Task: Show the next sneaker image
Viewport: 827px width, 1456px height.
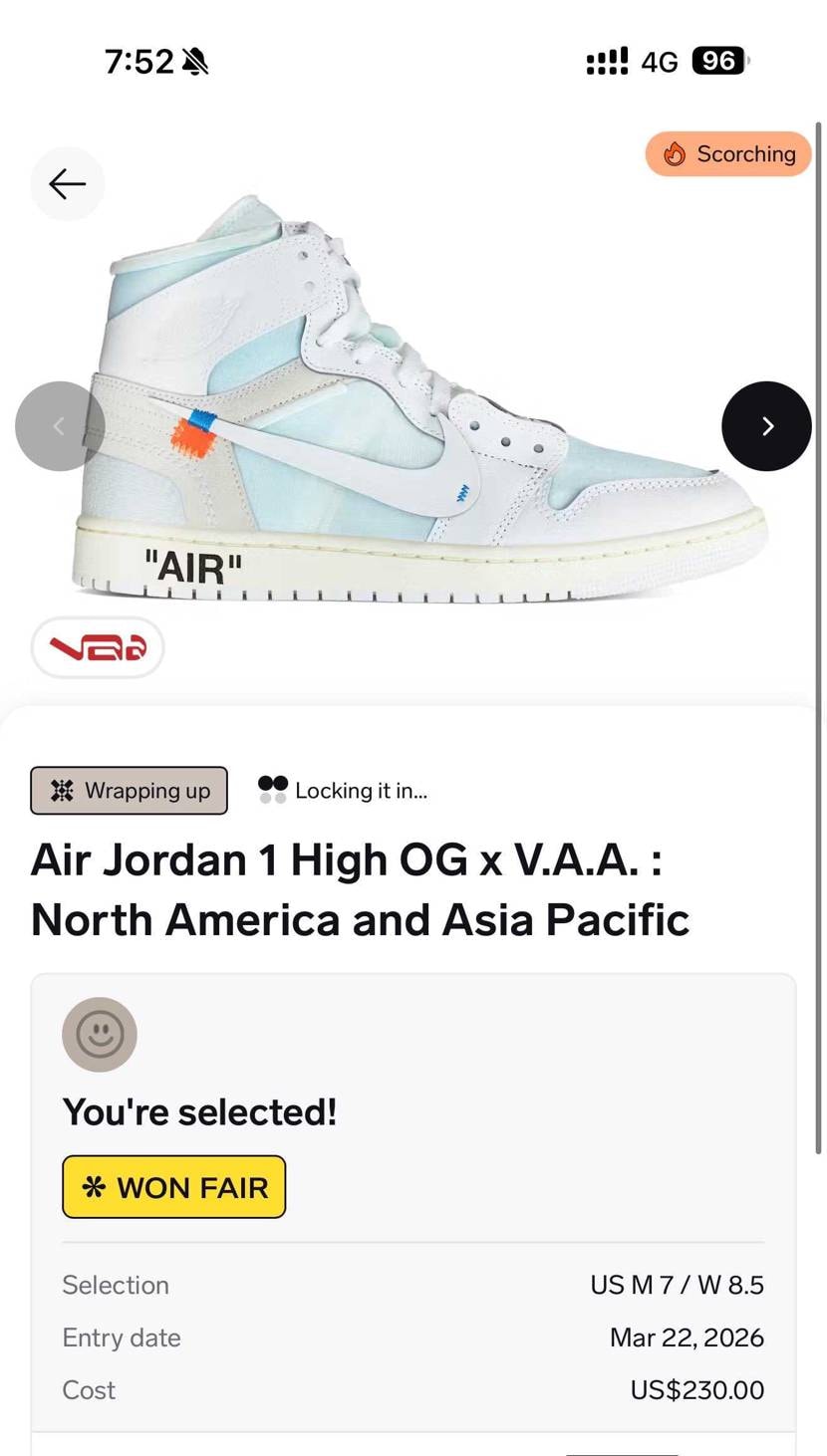Action: click(x=766, y=426)
